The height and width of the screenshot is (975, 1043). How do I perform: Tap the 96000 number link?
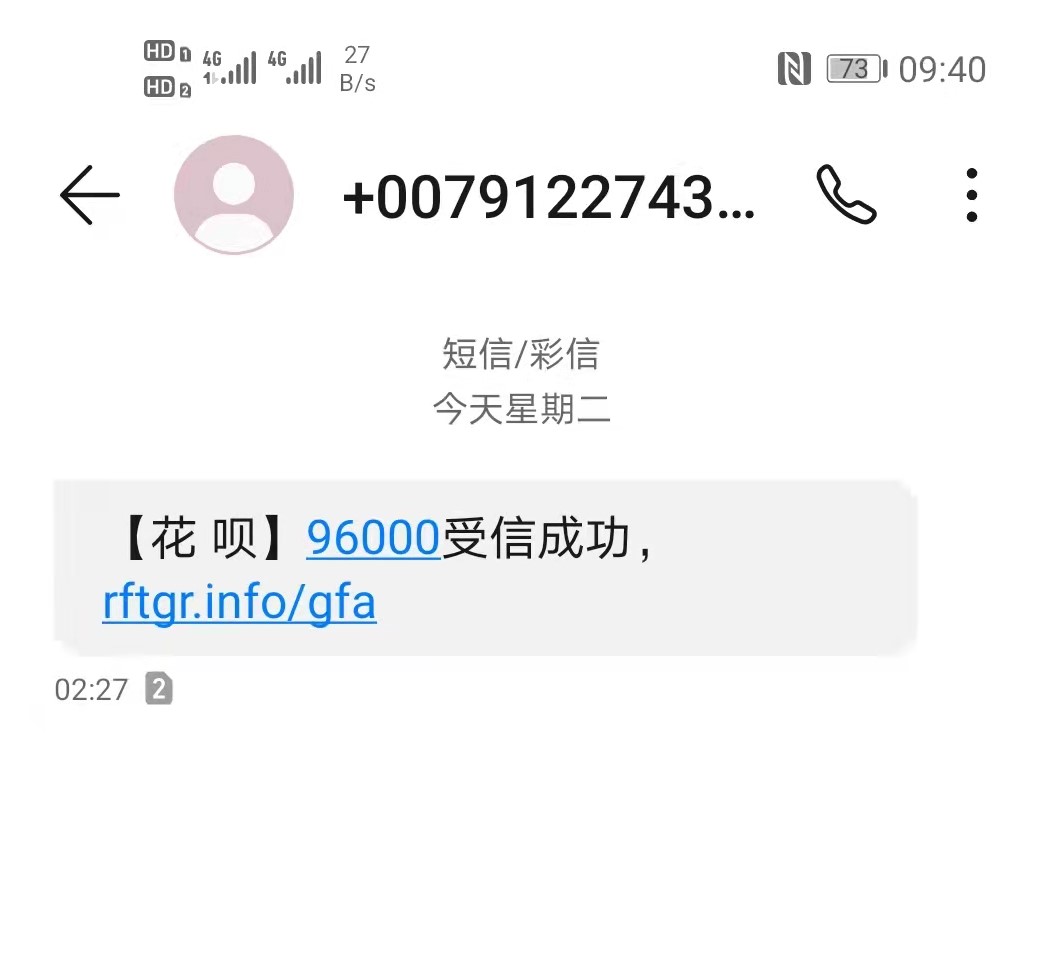coord(373,539)
